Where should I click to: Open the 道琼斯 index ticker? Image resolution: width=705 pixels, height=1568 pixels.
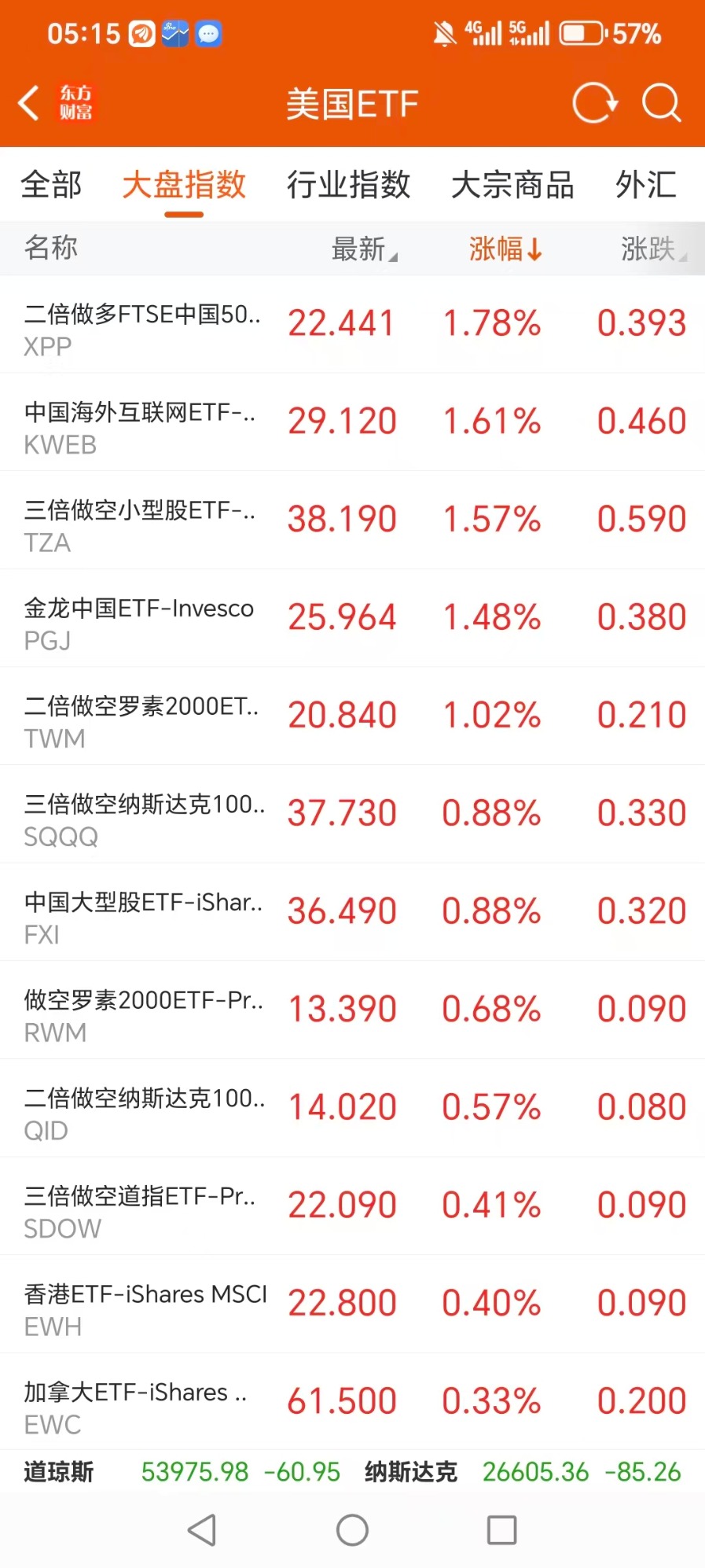(182, 1472)
